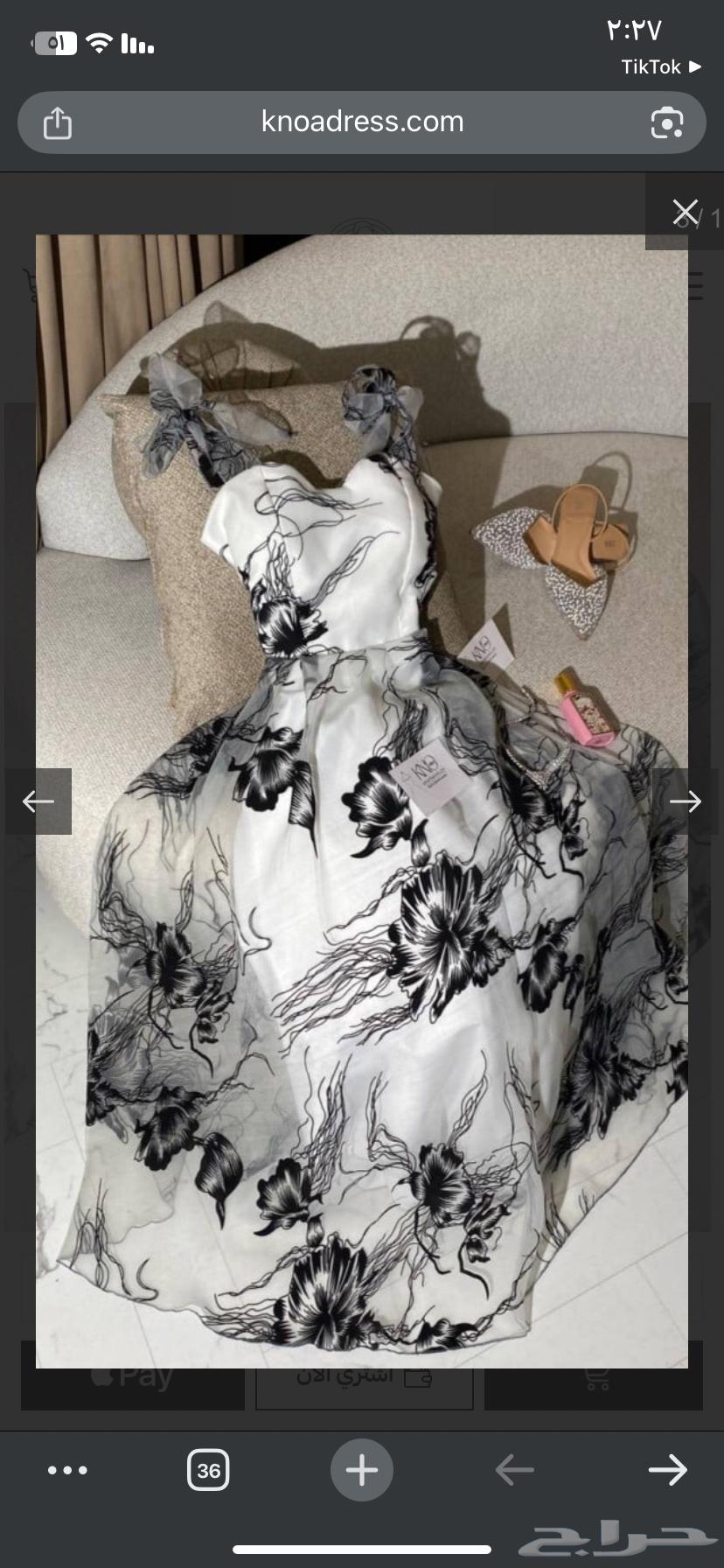Go forward in browser history
Screen dimensions: 724x1568
tap(667, 1470)
